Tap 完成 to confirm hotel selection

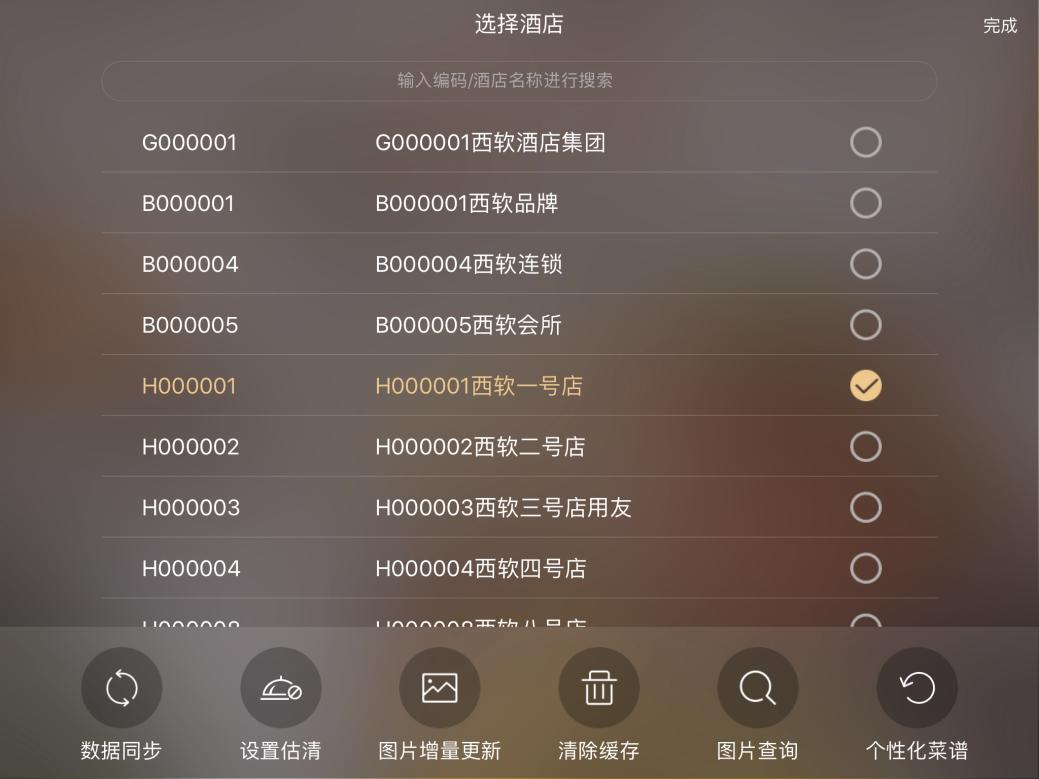tap(999, 26)
